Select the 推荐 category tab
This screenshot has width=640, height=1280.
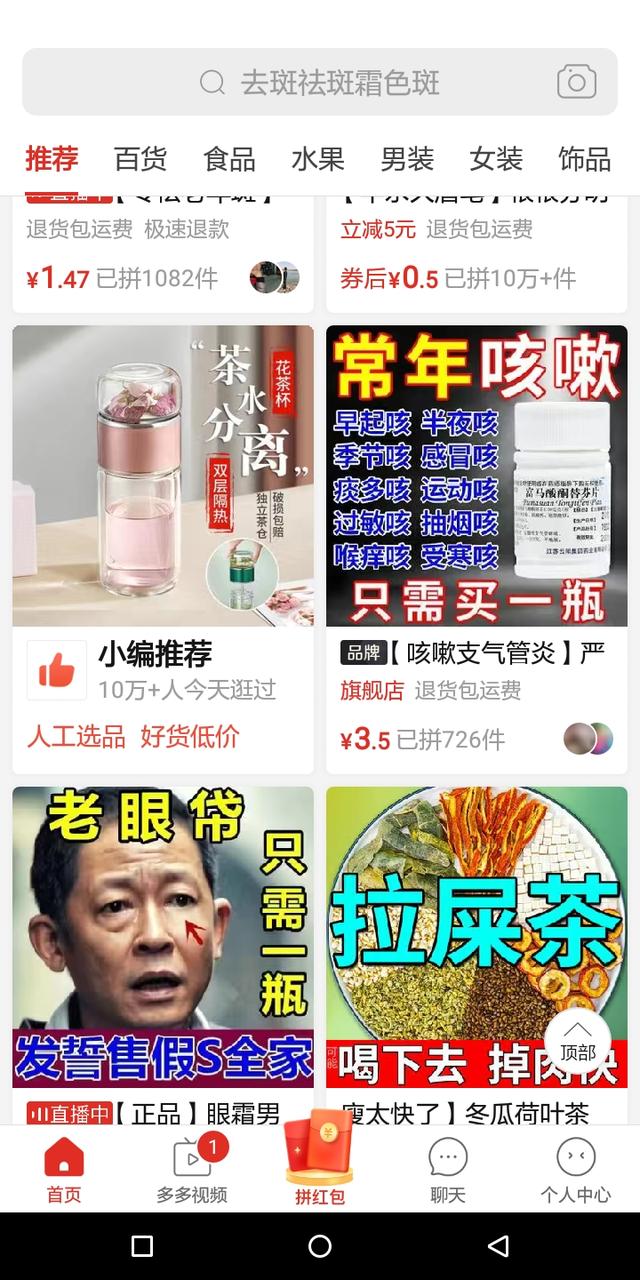click(x=52, y=158)
